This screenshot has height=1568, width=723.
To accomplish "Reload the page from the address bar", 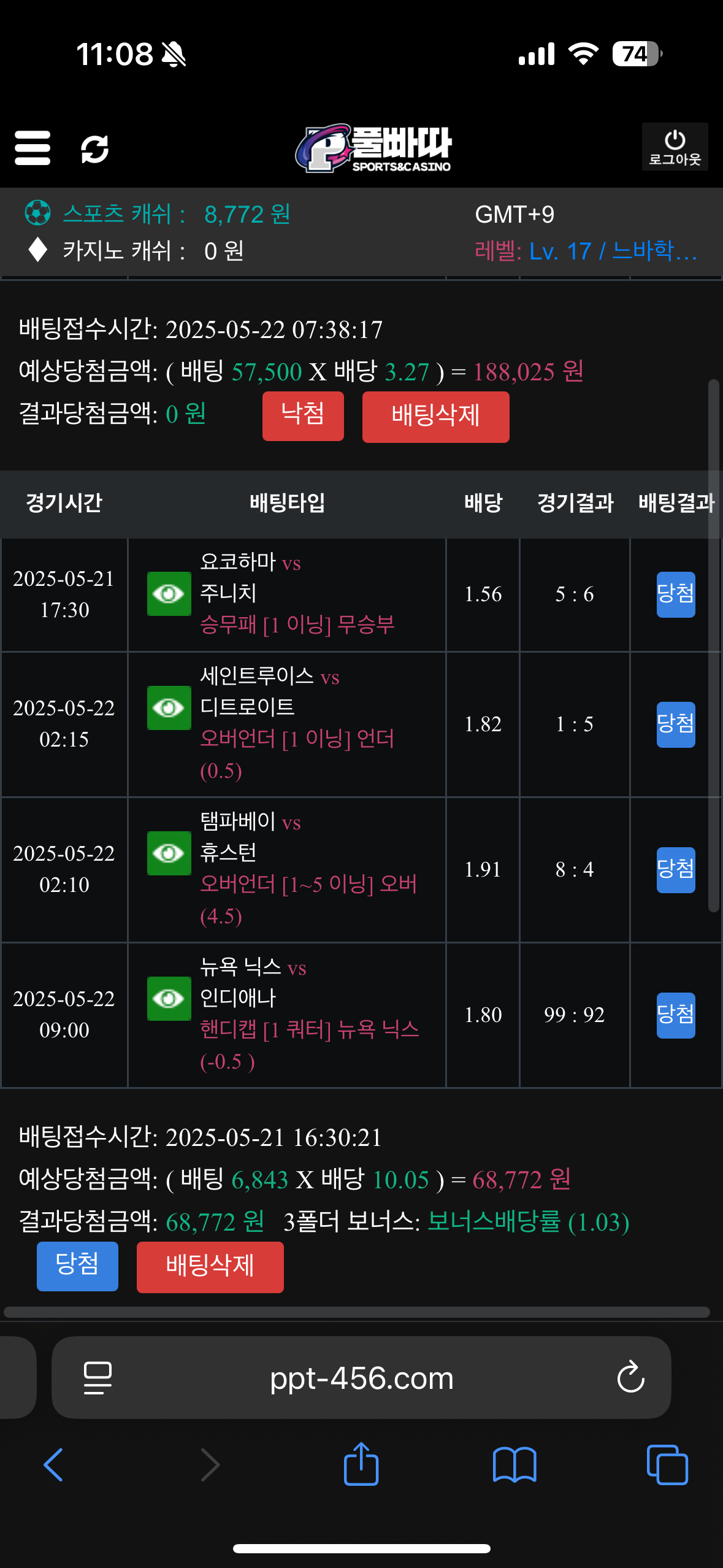I will (630, 1378).
